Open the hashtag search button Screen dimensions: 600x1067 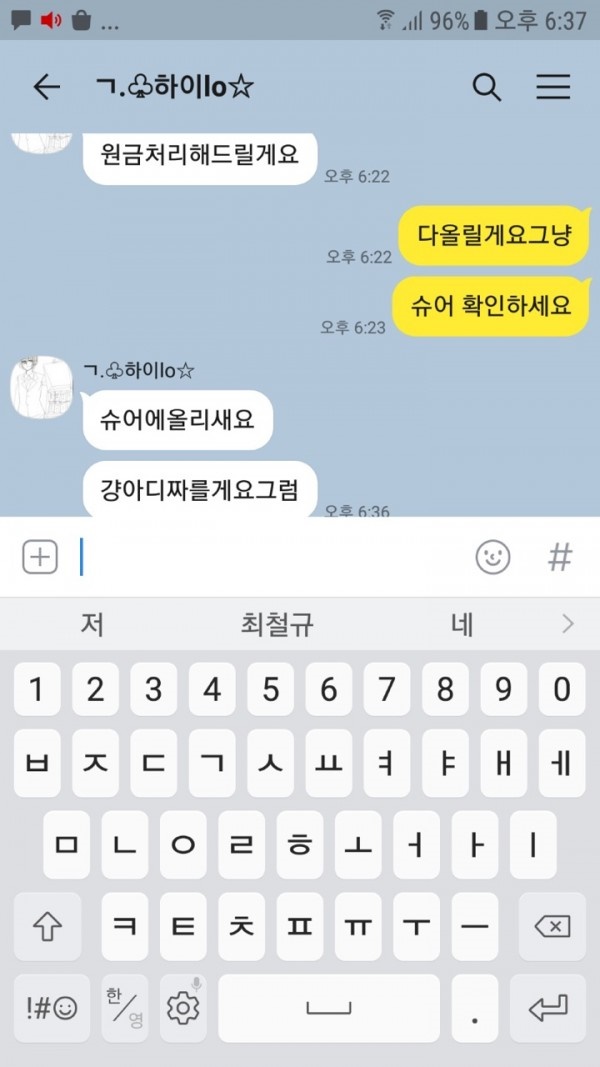(560, 557)
